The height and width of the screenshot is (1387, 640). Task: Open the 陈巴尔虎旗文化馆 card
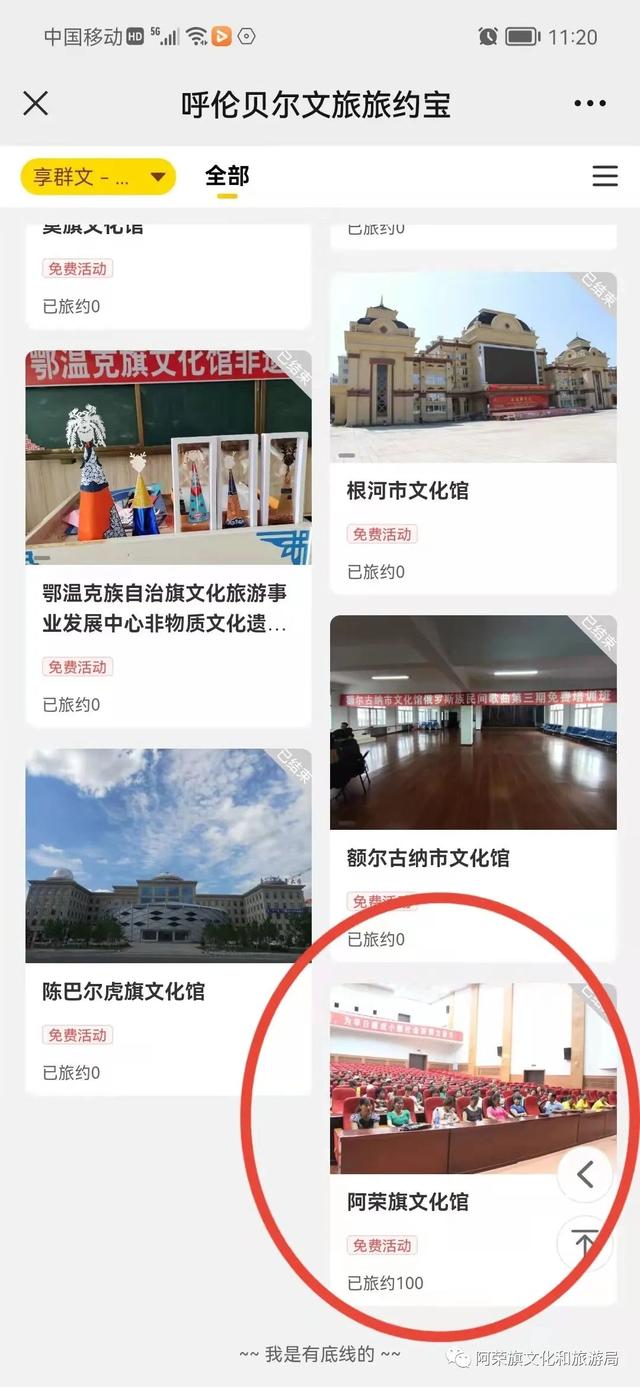(168, 922)
